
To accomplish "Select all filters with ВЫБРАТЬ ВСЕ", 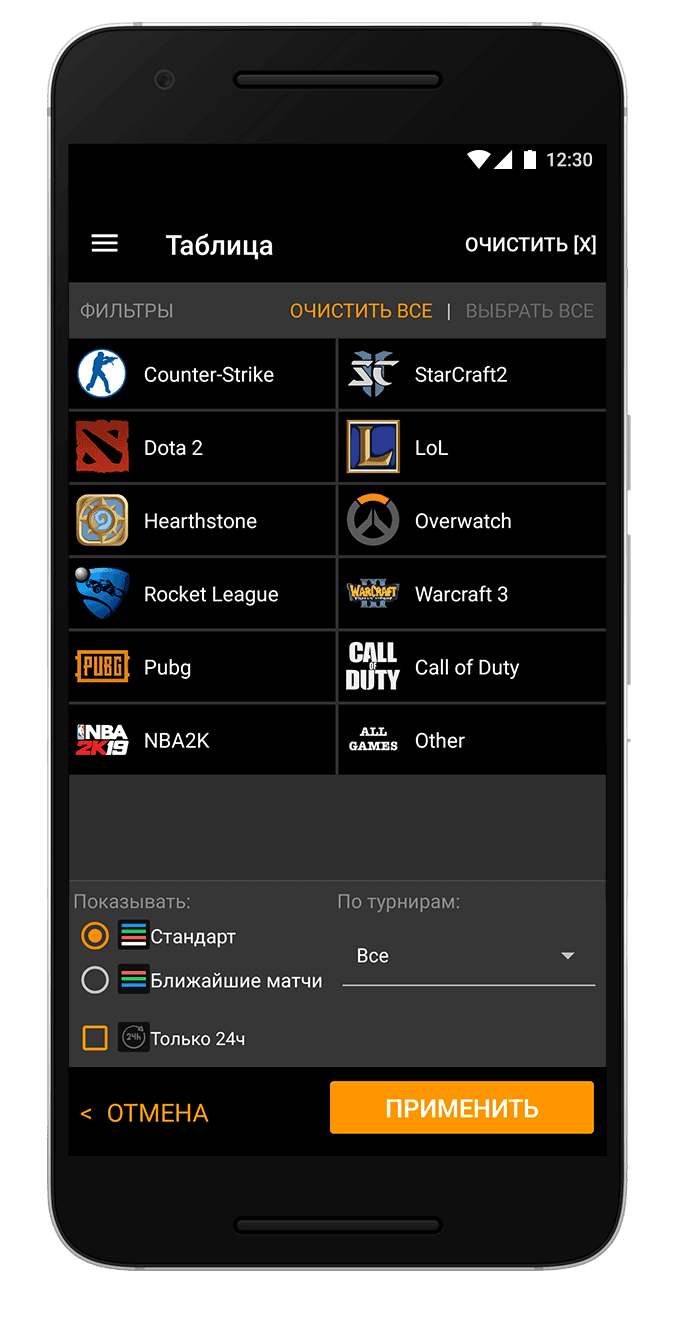I will coord(529,311).
